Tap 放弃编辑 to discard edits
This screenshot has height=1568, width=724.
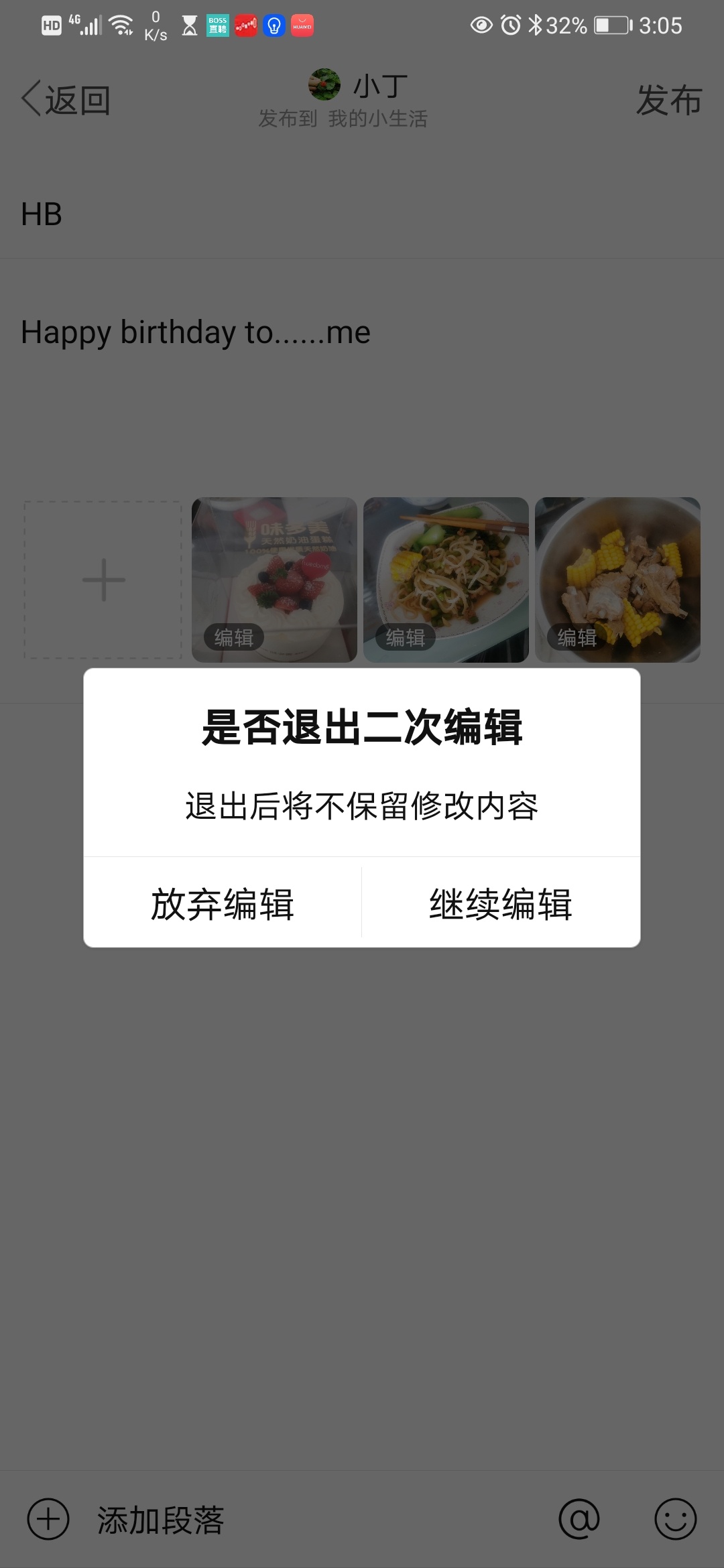point(223,903)
